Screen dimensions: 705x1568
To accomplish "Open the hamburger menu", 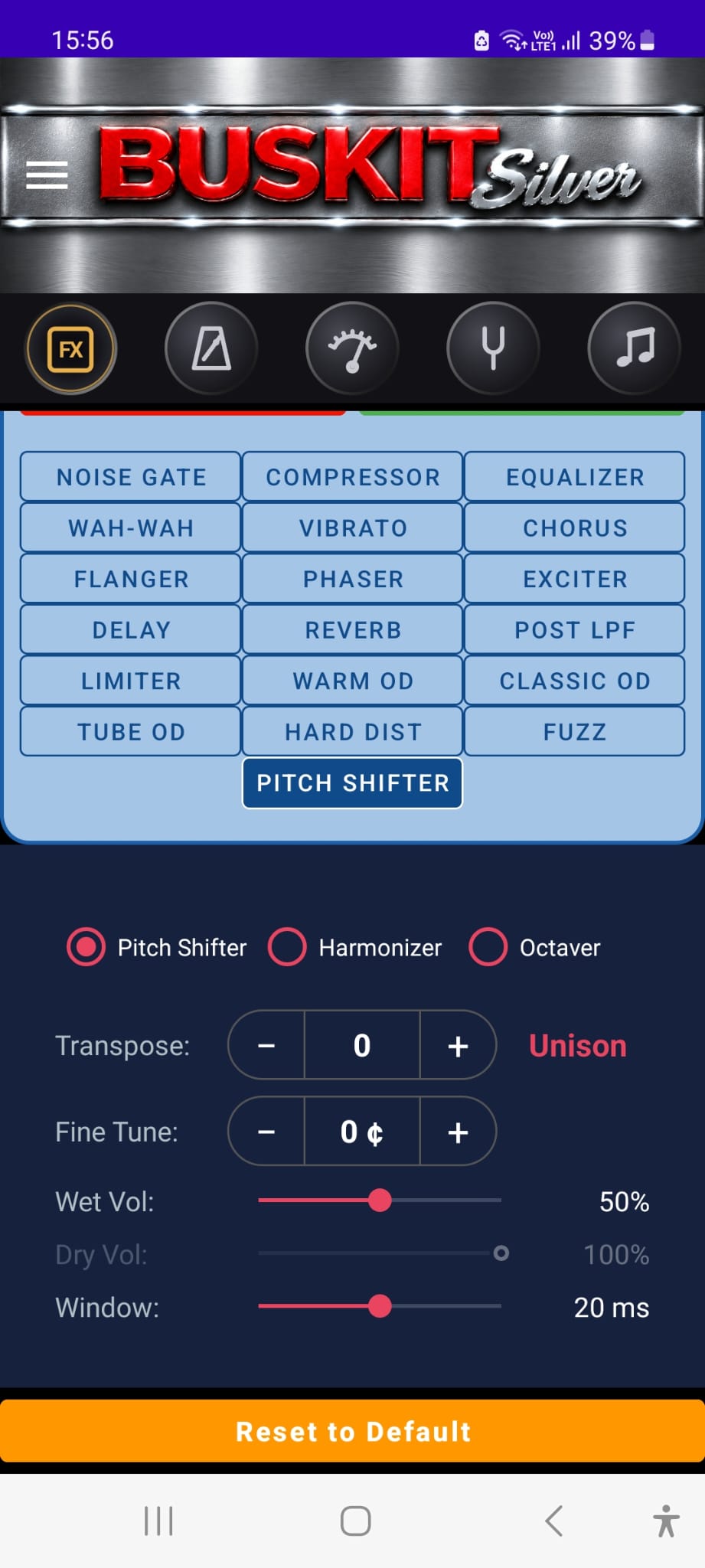I will [x=47, y=175].
